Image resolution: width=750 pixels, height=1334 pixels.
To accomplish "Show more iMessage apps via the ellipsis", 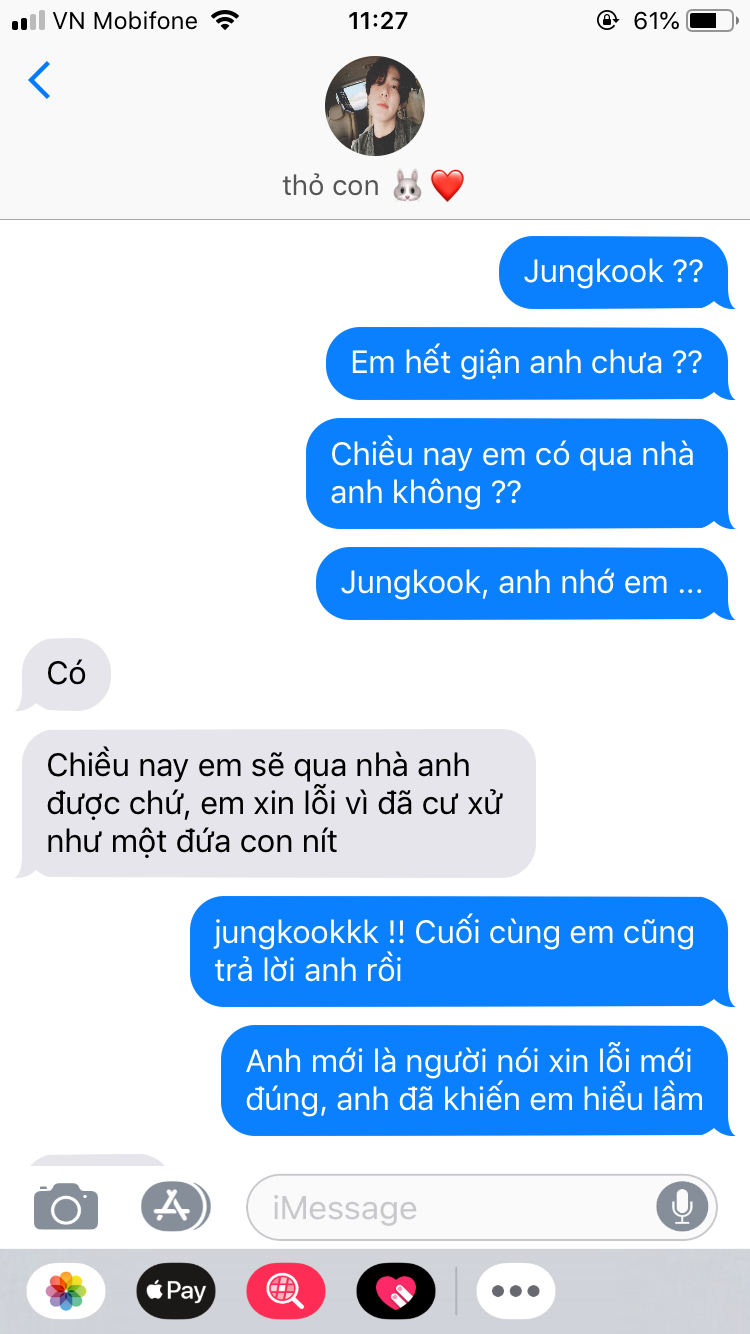I will (x=516, y=1291).
